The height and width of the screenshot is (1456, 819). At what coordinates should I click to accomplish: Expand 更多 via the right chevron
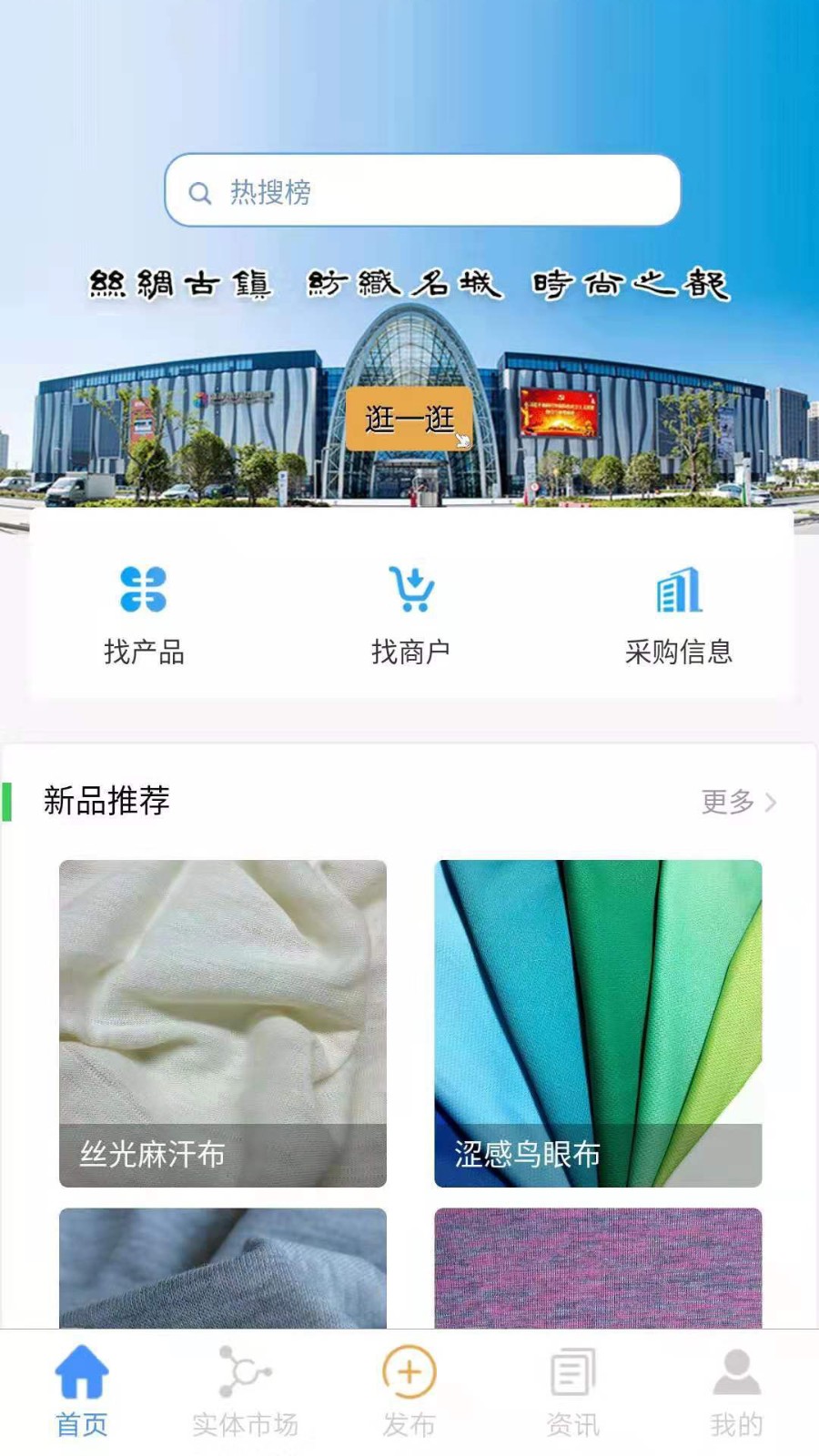(x=773, y=802)
